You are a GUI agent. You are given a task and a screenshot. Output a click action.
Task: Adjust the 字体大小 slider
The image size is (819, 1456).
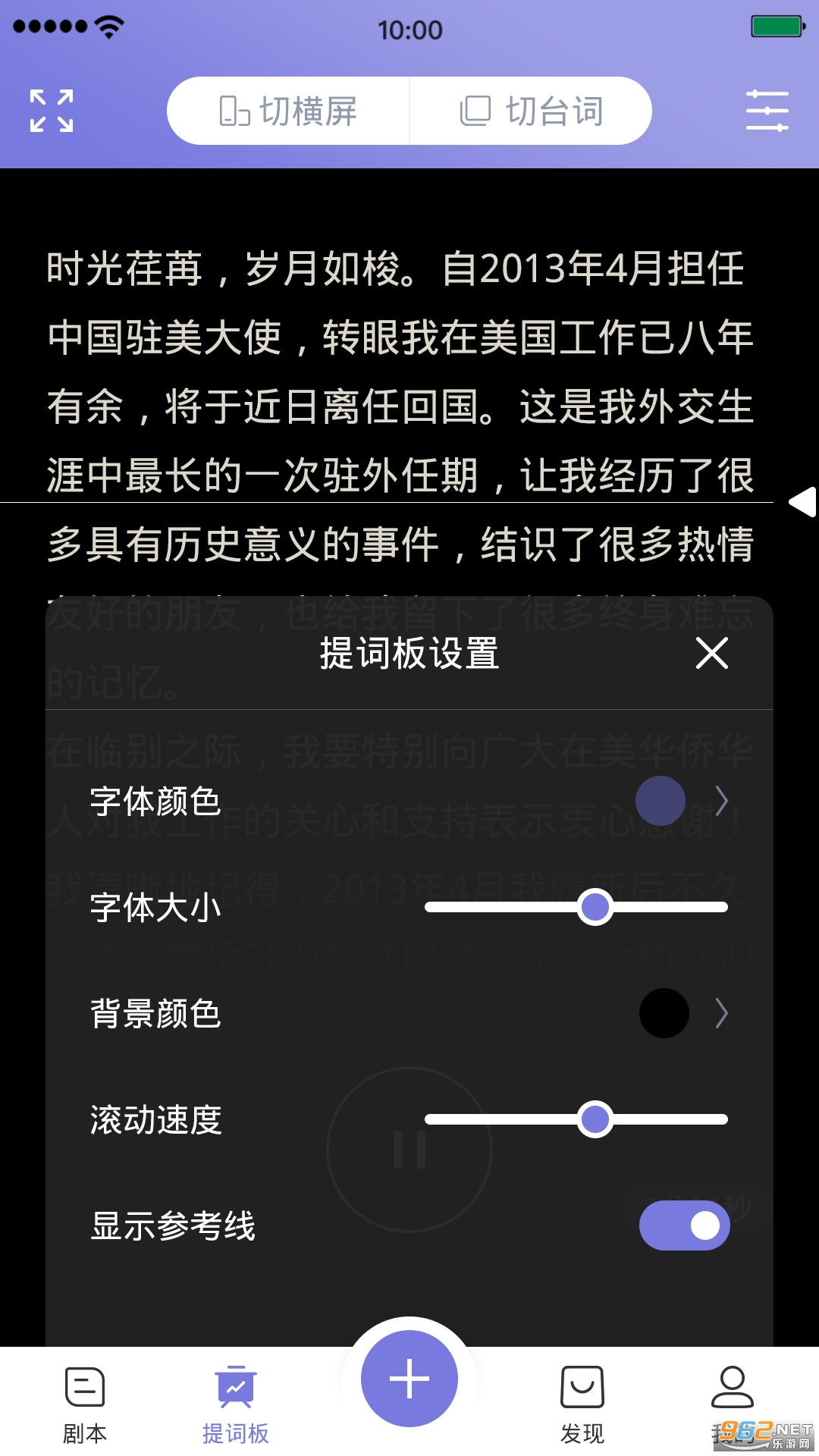point(595,907)
